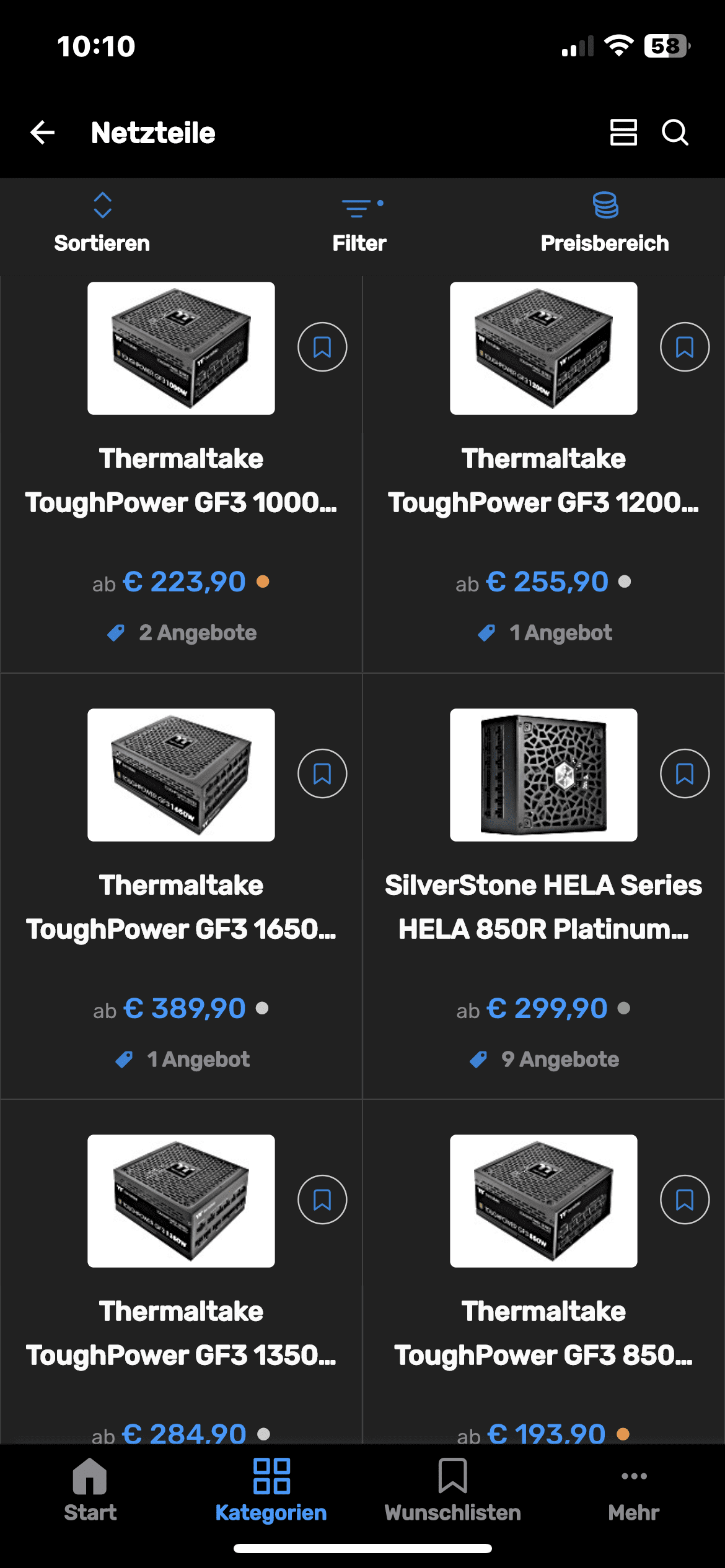This screenshot has height=1568, width=725.
Task: Open SilverStone HELA 850R Platinum product
Action: pyautogui.click(x=543, y=907)
